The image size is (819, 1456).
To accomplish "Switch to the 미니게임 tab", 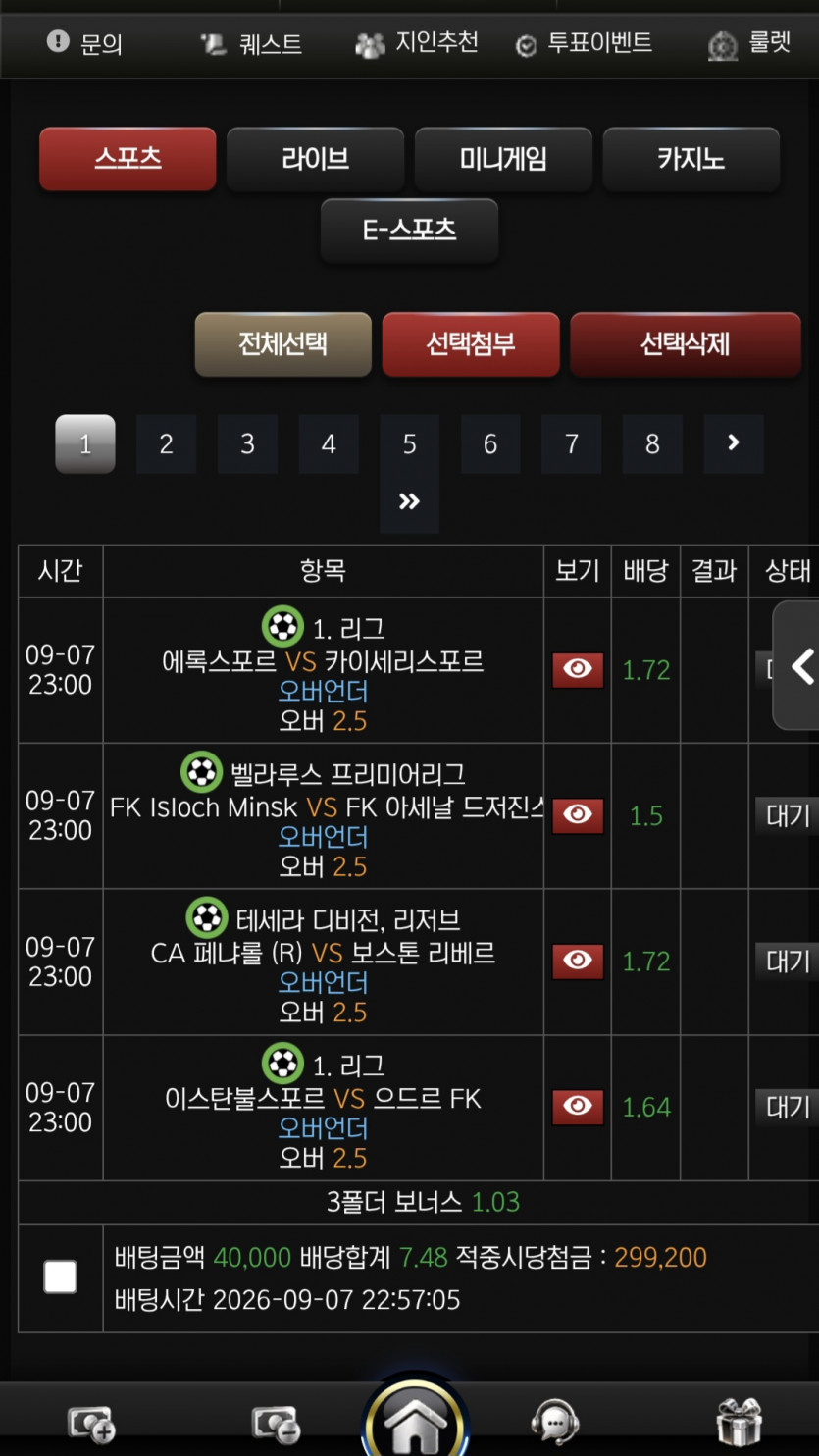I will pos(503,159).
